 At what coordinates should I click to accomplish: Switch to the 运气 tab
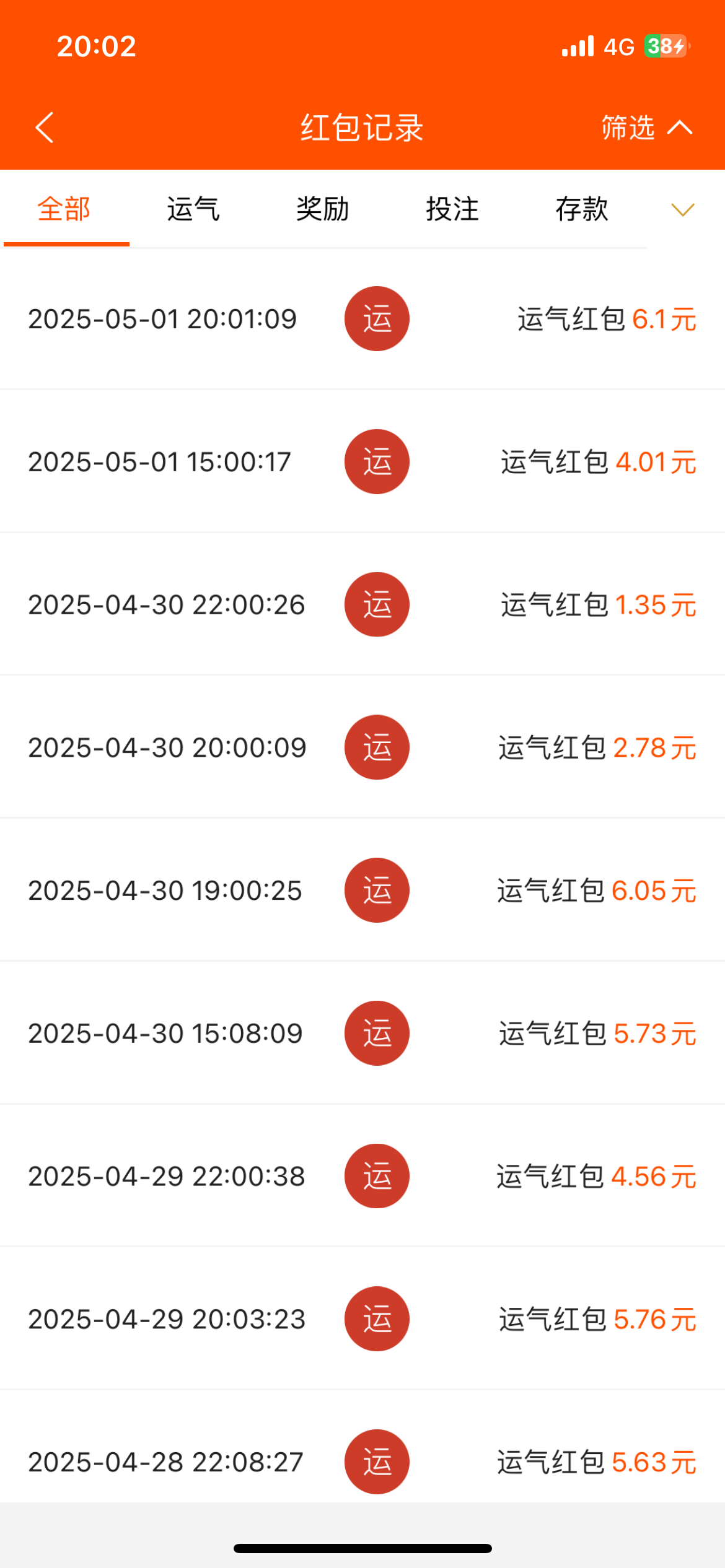[193, 209]
